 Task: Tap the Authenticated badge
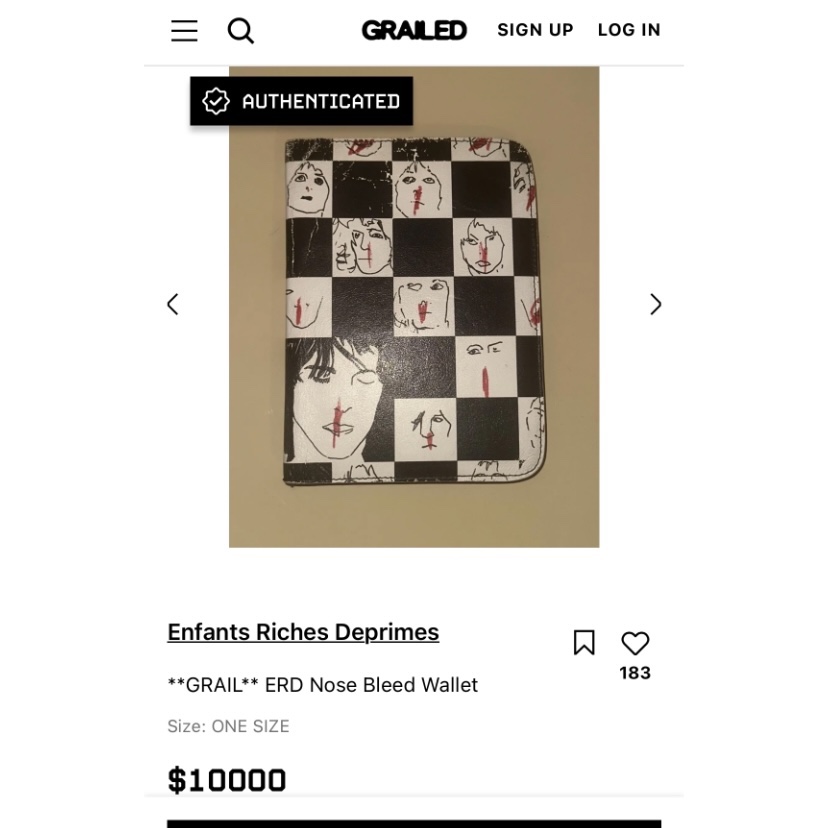[x=302, y=101]
